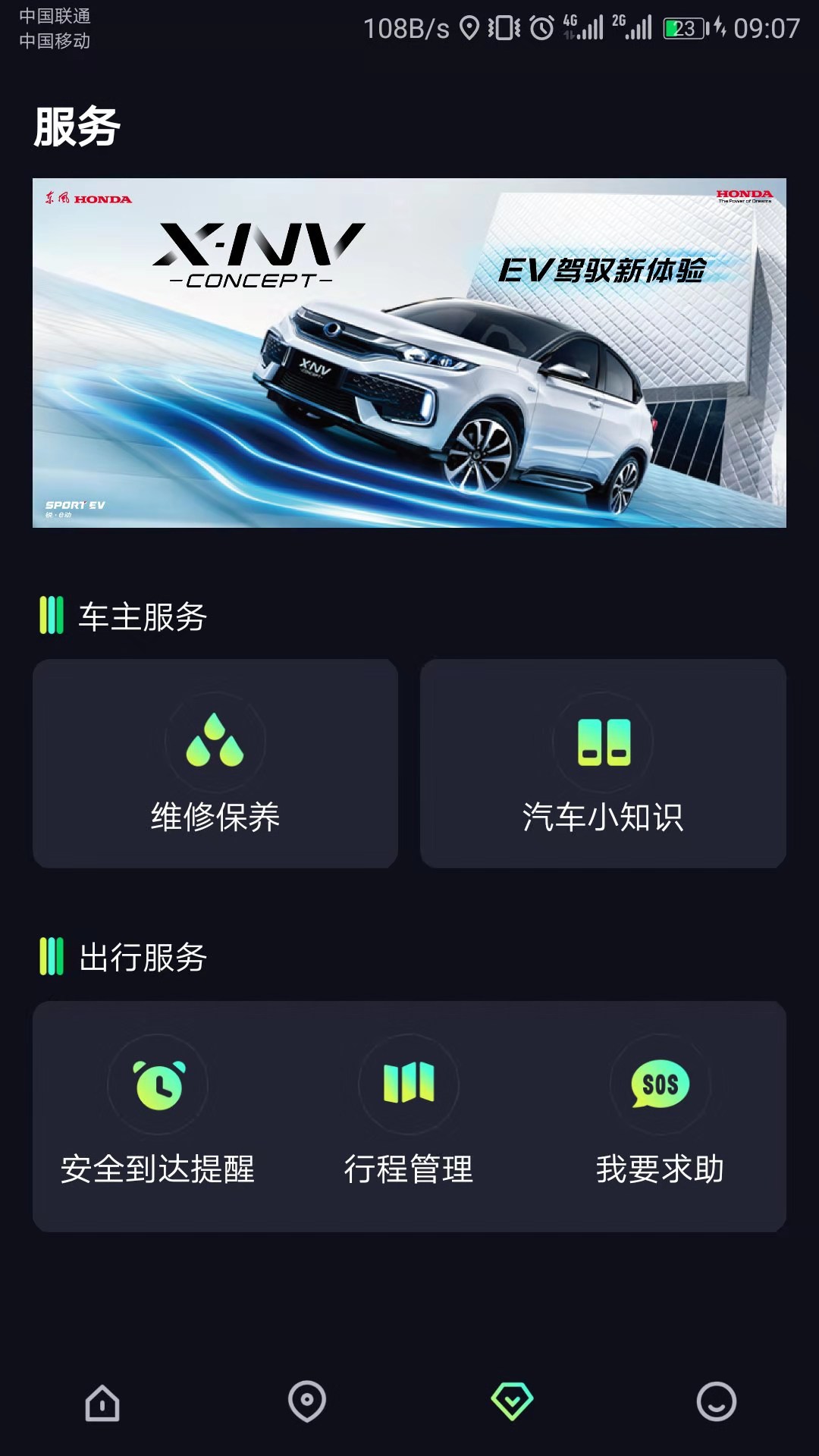Screen dimensions: 819x1456
Task: Switch to the home tab
Action: 102,1402
